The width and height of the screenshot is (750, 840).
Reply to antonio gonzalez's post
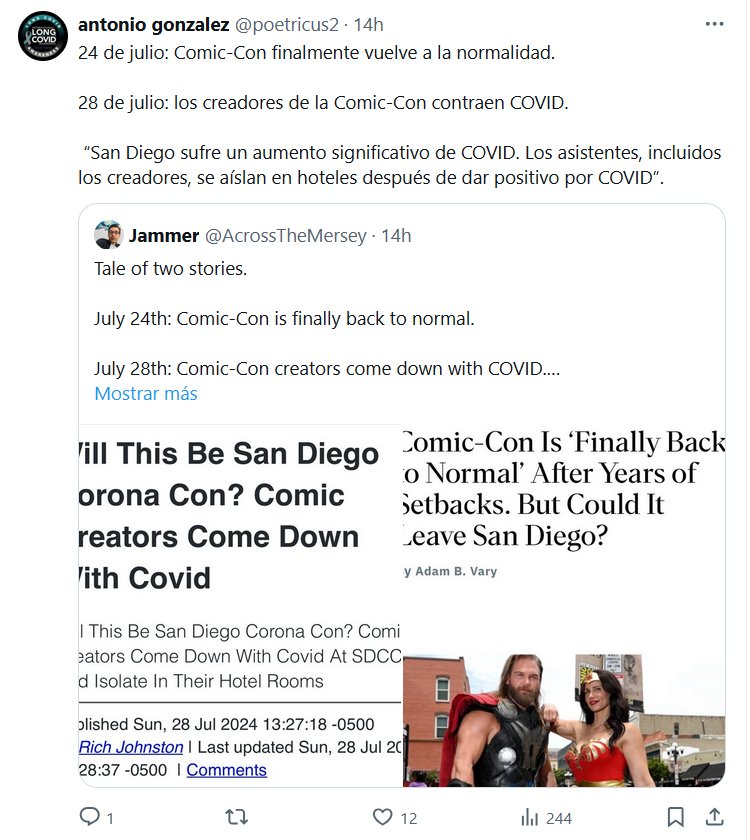(90, 817)
